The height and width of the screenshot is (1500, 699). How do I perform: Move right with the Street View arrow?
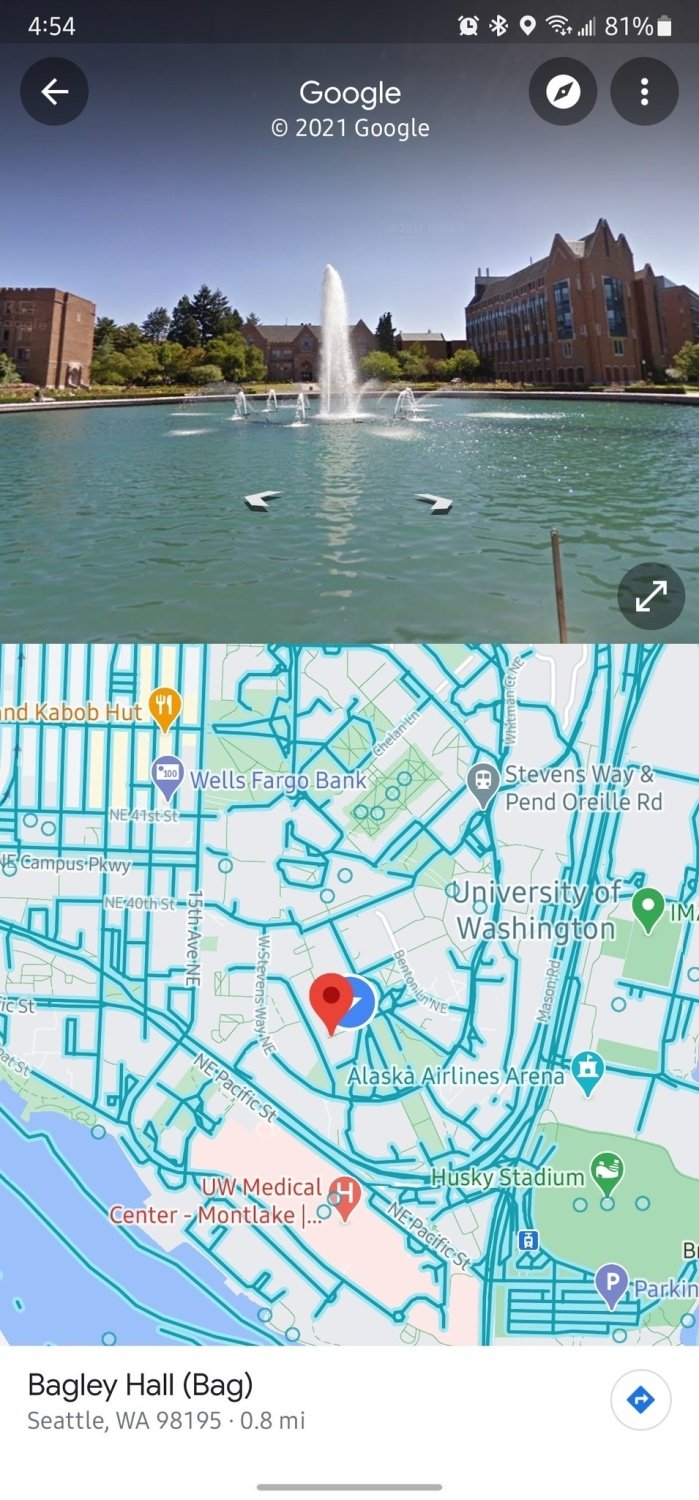[434, 502]
